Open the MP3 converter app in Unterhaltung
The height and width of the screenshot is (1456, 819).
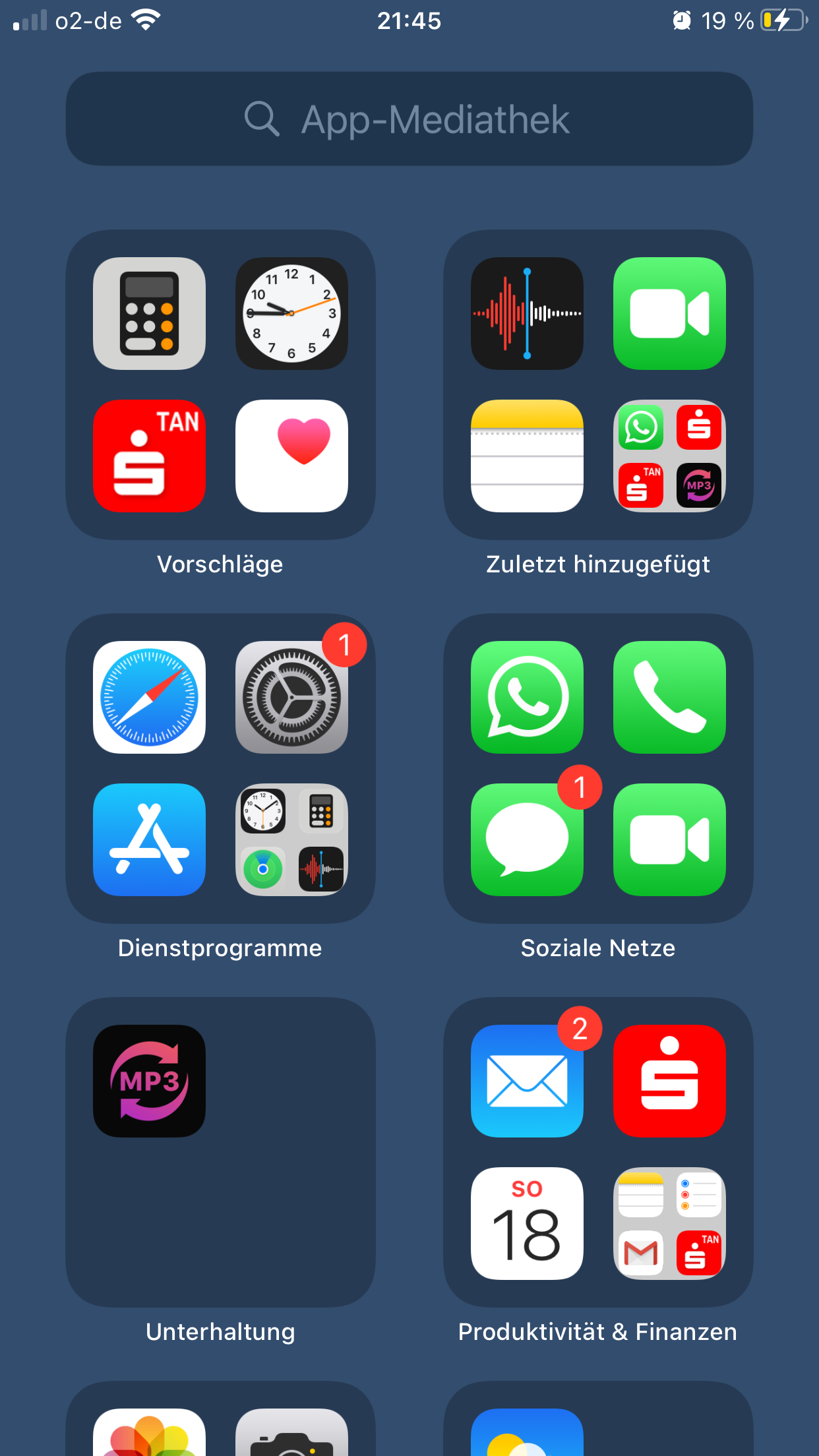(149, 1081)
